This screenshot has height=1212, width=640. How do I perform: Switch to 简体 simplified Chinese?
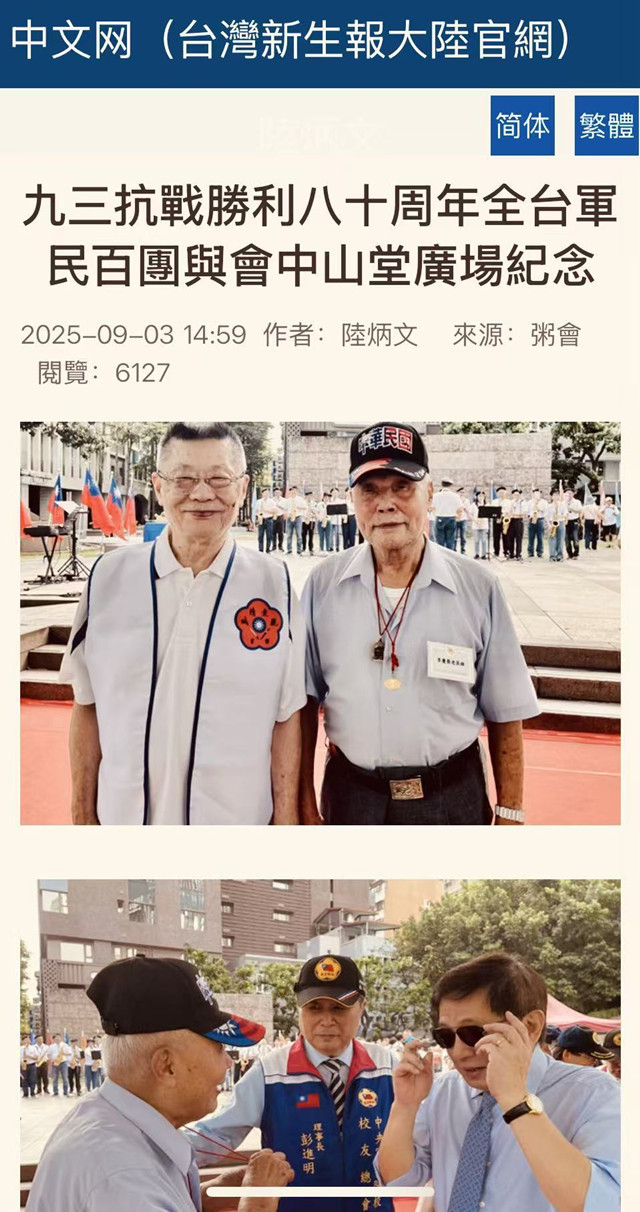point(522,126)
